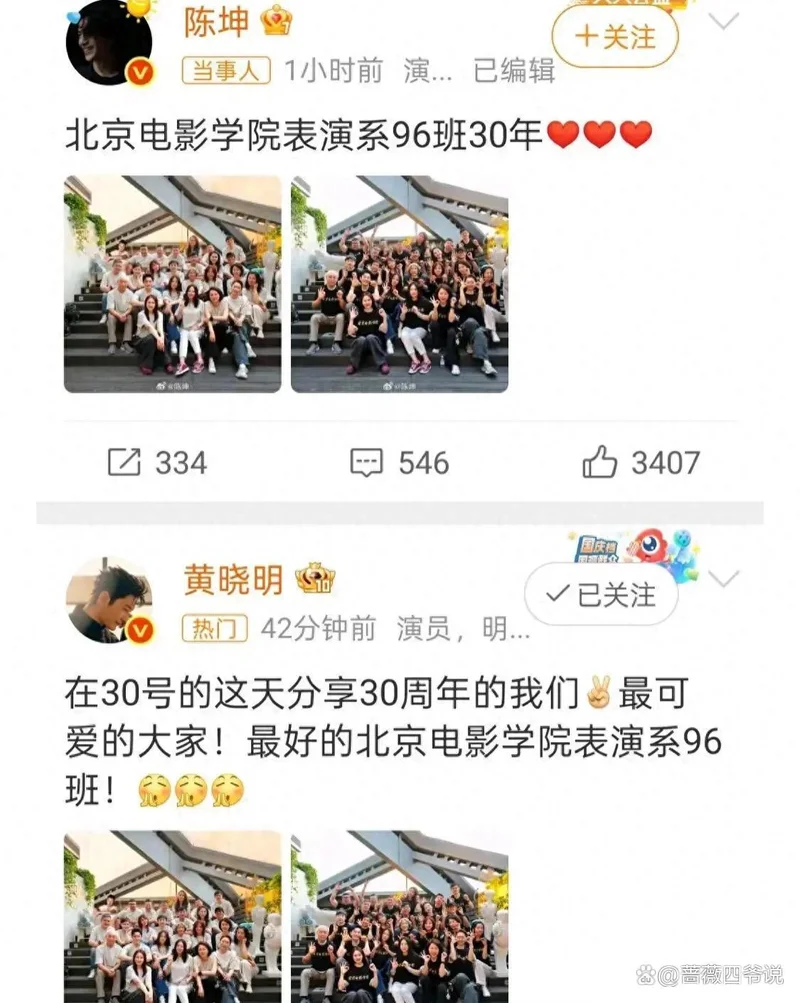Open 陈坤's profile avatar

109,42
